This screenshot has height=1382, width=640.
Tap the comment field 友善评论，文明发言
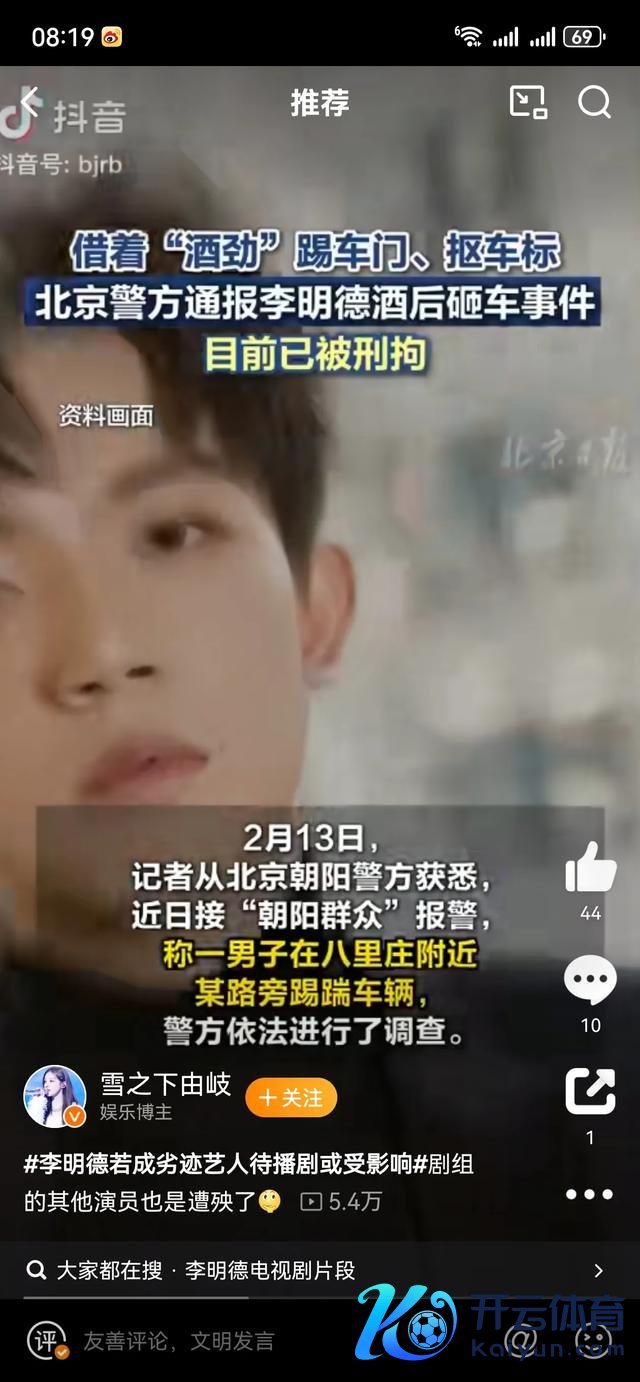tap(180, 1341)
